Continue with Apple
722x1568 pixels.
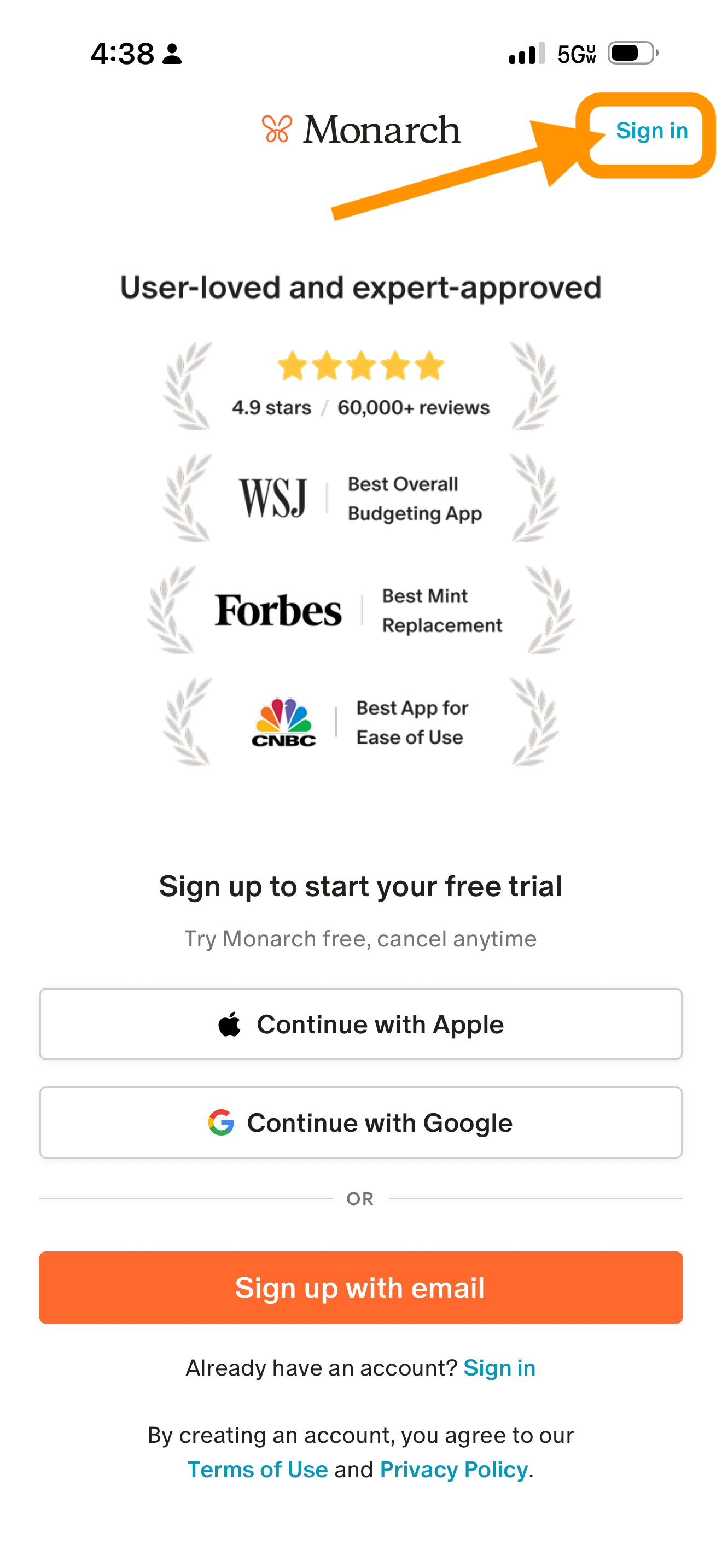point(360,1024)
